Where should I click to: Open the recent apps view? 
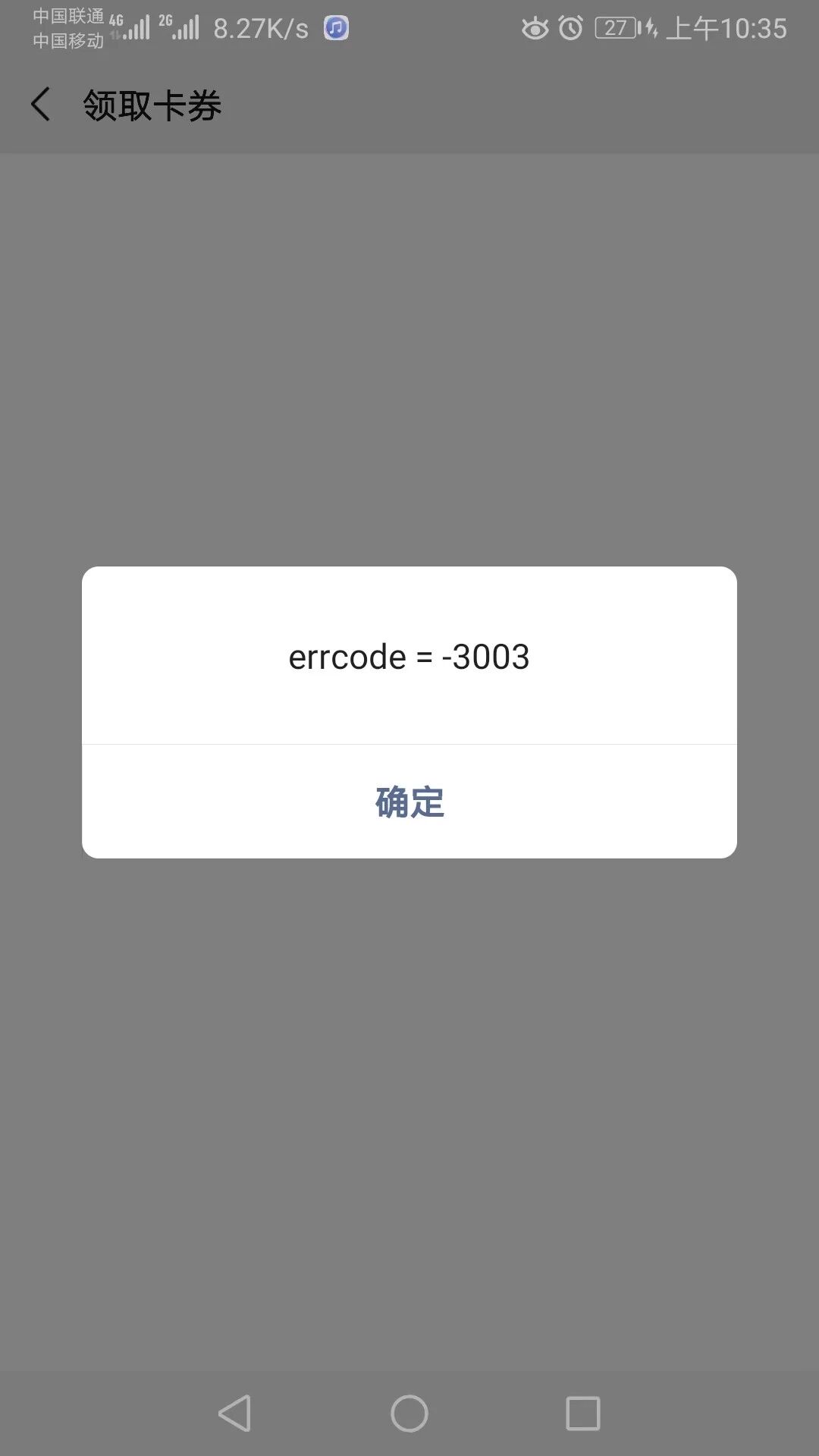pyautogui.click(x=582, y=1414)
